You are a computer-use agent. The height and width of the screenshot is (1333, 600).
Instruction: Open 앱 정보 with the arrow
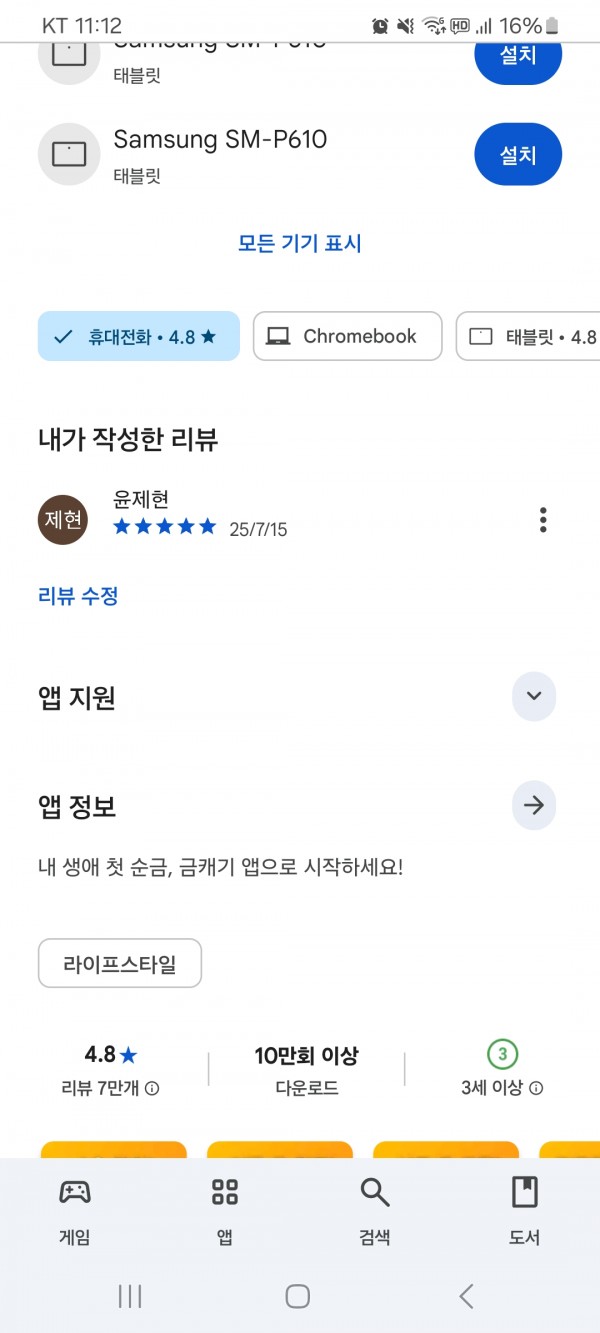click(534, 805)
